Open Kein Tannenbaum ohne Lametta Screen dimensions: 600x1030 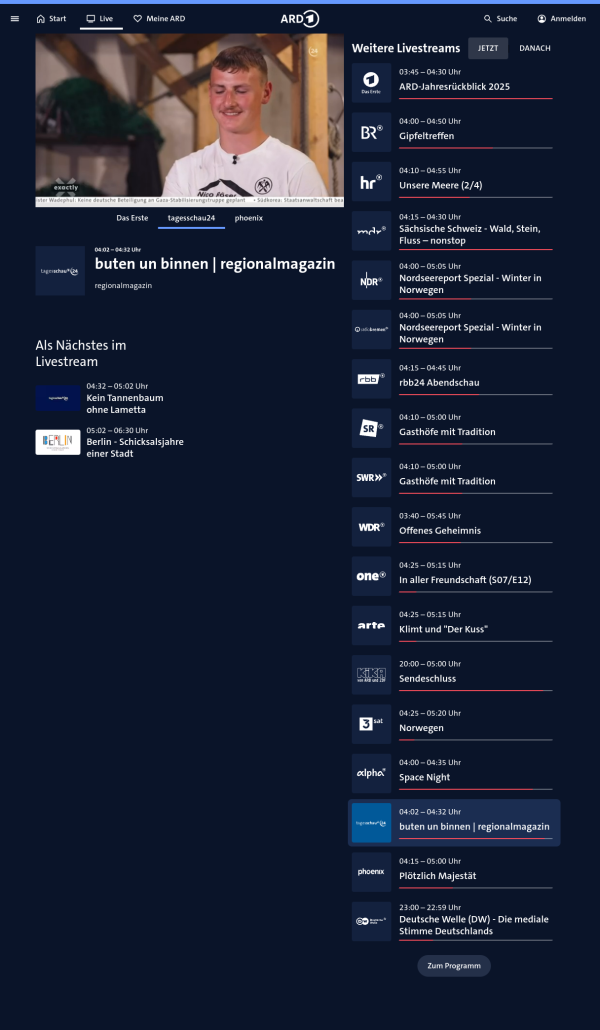coord(124,403)
